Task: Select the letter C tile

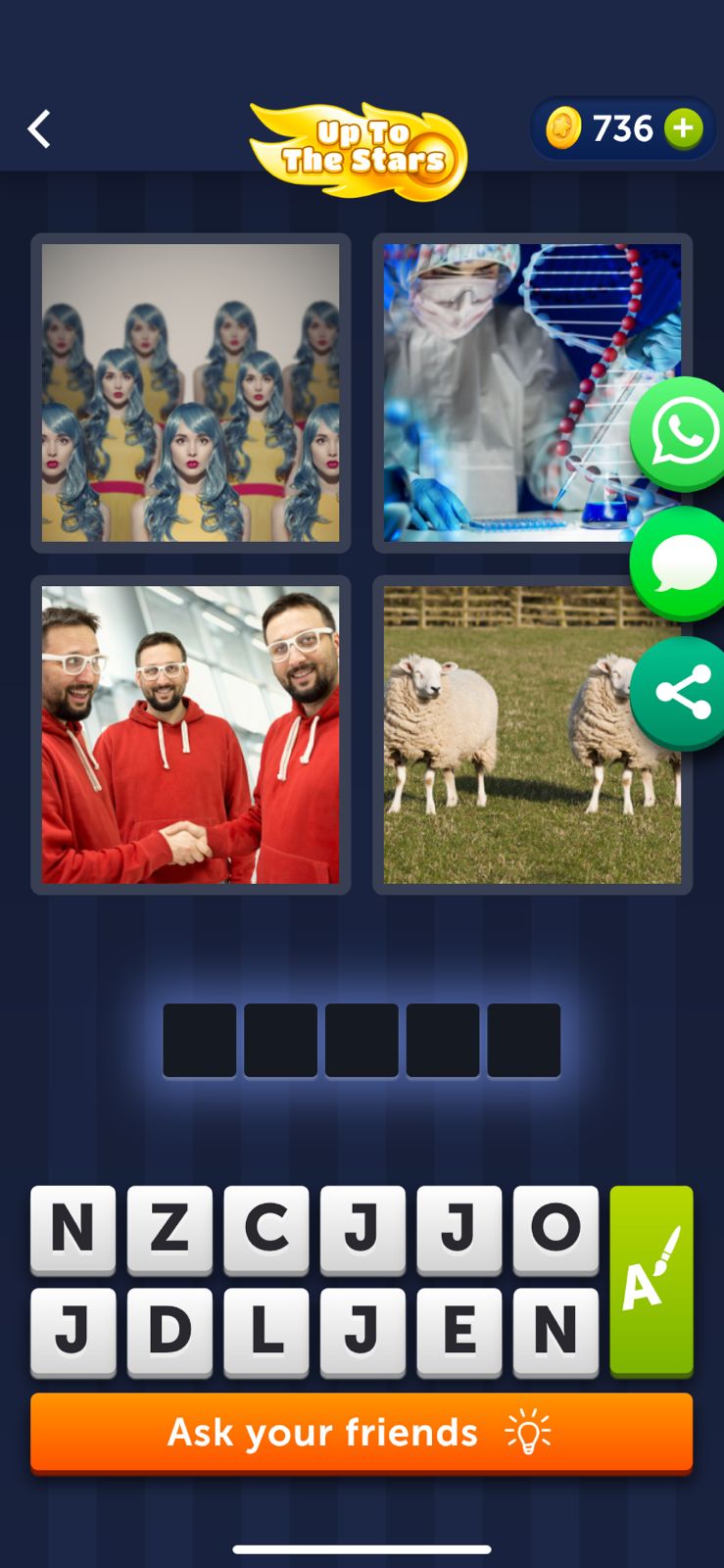Action: 265,1231
